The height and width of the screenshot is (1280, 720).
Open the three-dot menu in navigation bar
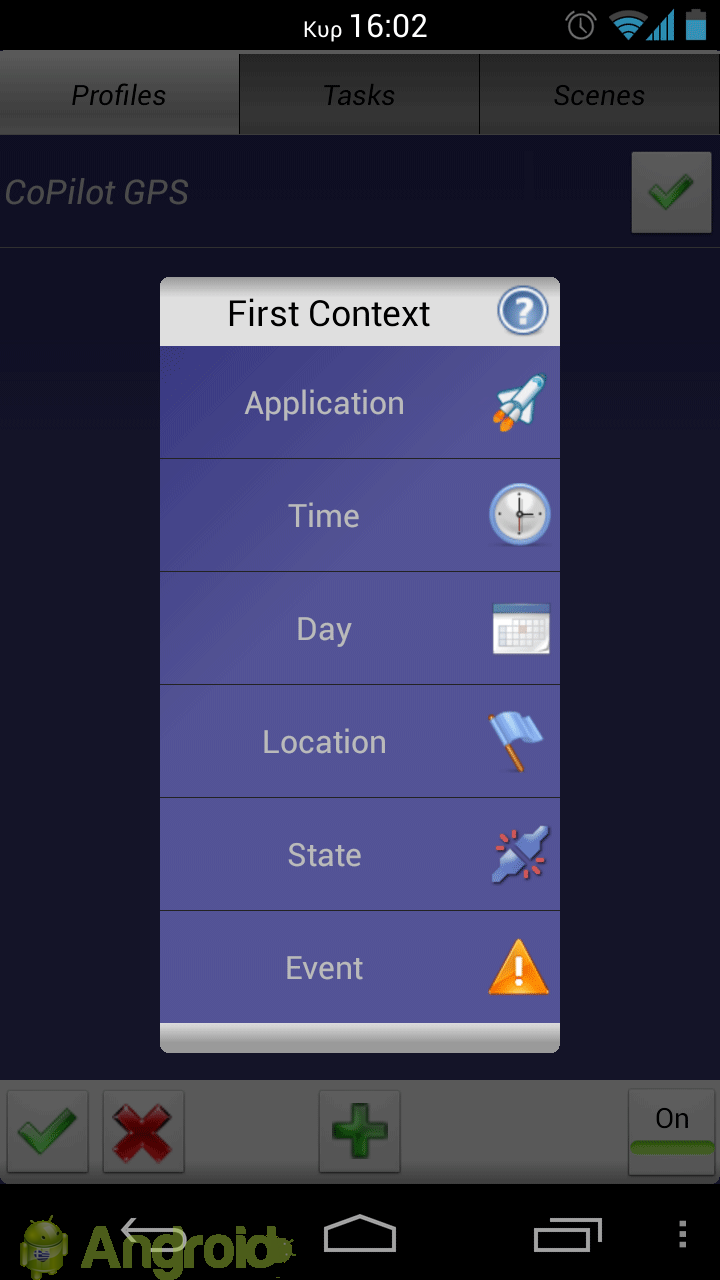tap(682, 1235)
